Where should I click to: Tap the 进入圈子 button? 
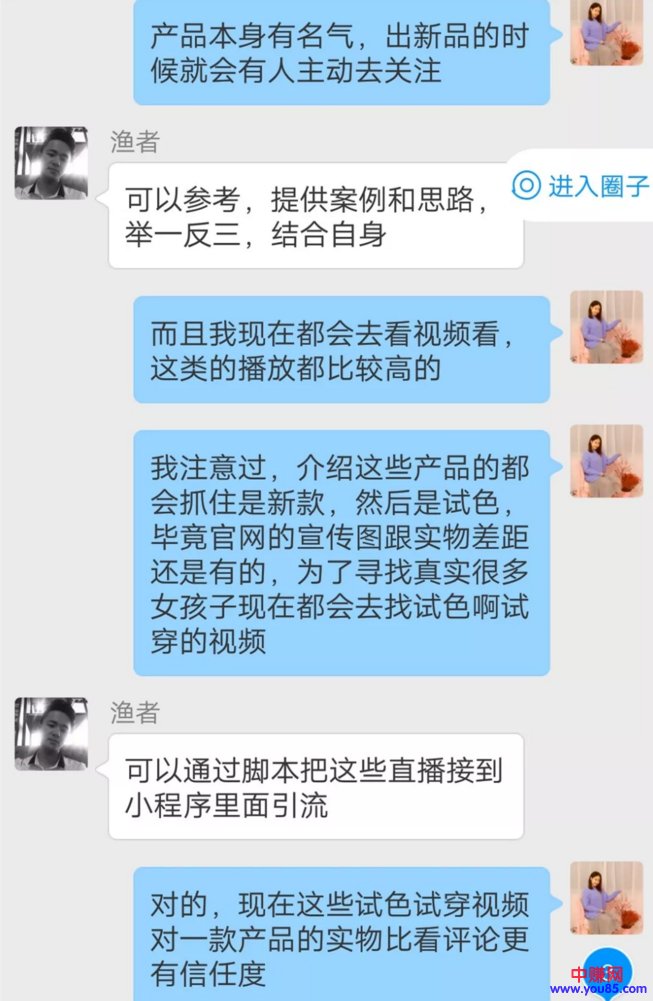coord(582,186)
